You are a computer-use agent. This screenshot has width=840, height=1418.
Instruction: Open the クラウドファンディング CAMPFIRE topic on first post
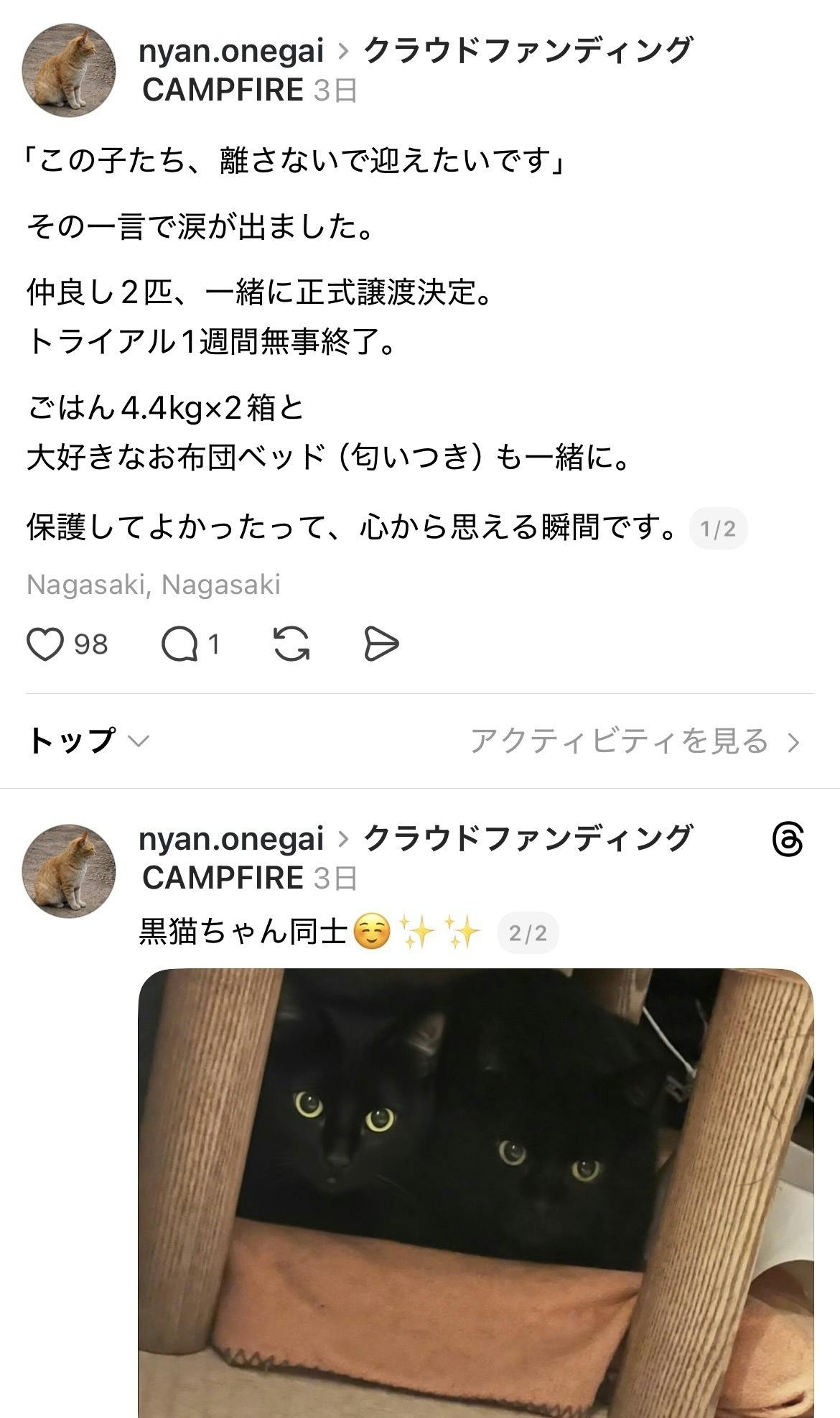[527, 51]
